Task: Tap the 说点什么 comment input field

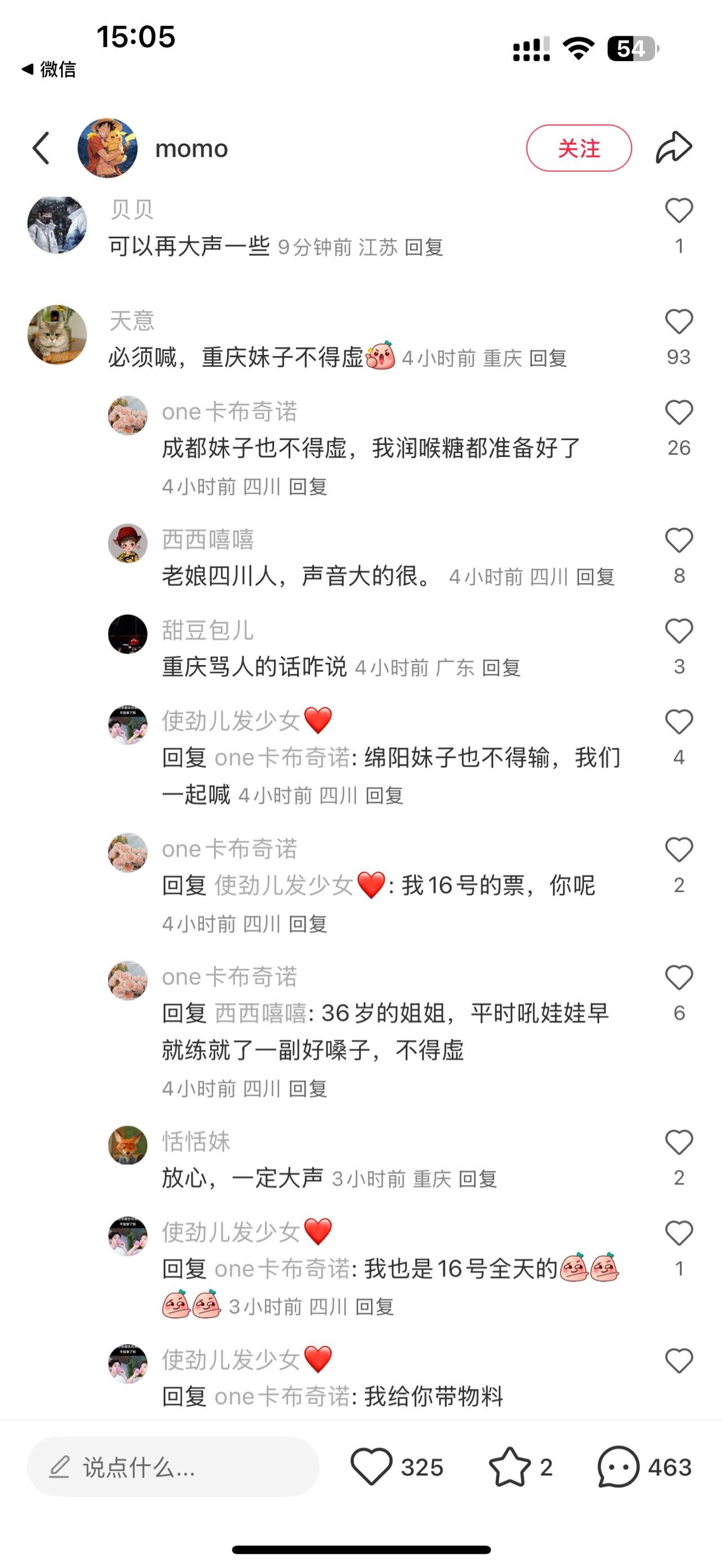Action: click(x=173, y=1466)
